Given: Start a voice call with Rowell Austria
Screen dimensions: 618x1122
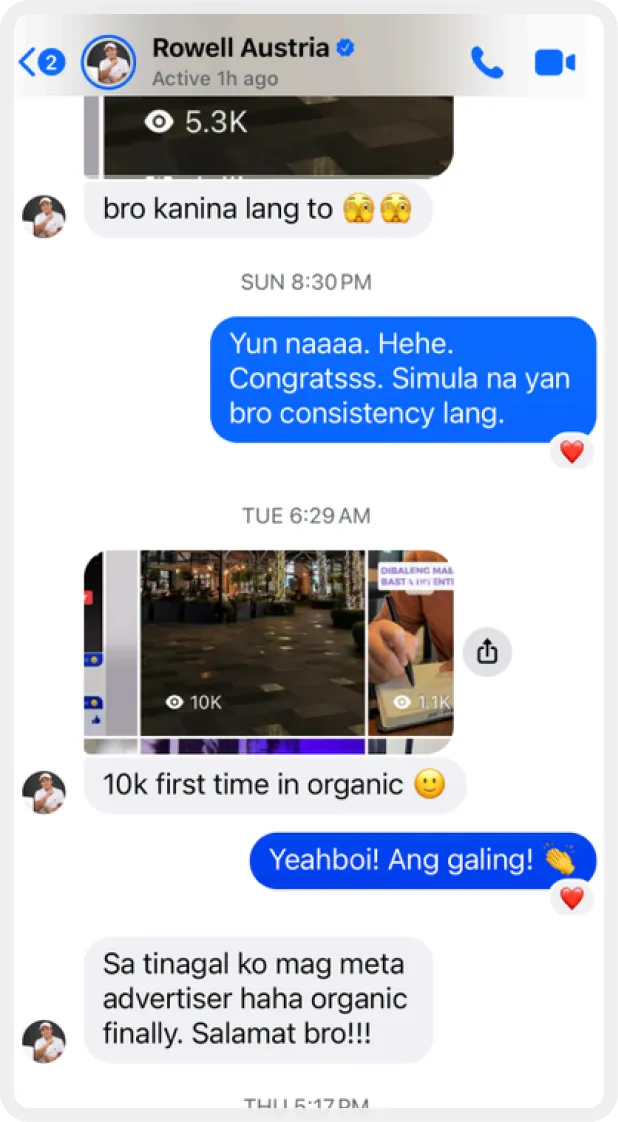Looking at the screenshot, I should (487, 63).
